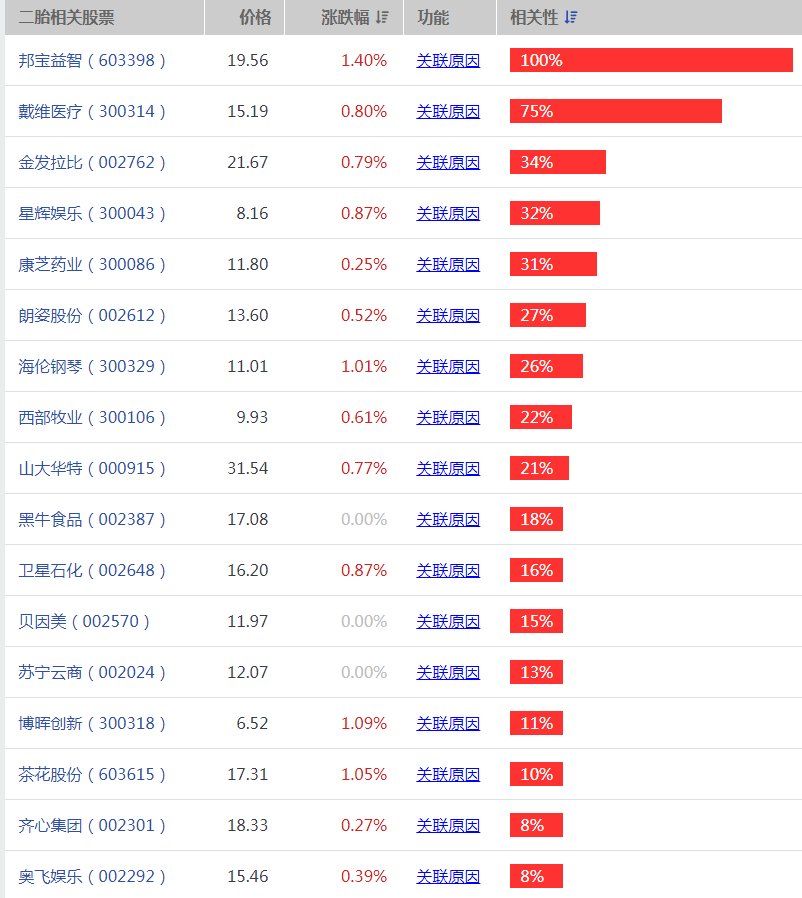The height and width of the screenshot is (898, 802).
Task: Open 关联原因 link for 邦宝益智
Action: click(448, 61)
